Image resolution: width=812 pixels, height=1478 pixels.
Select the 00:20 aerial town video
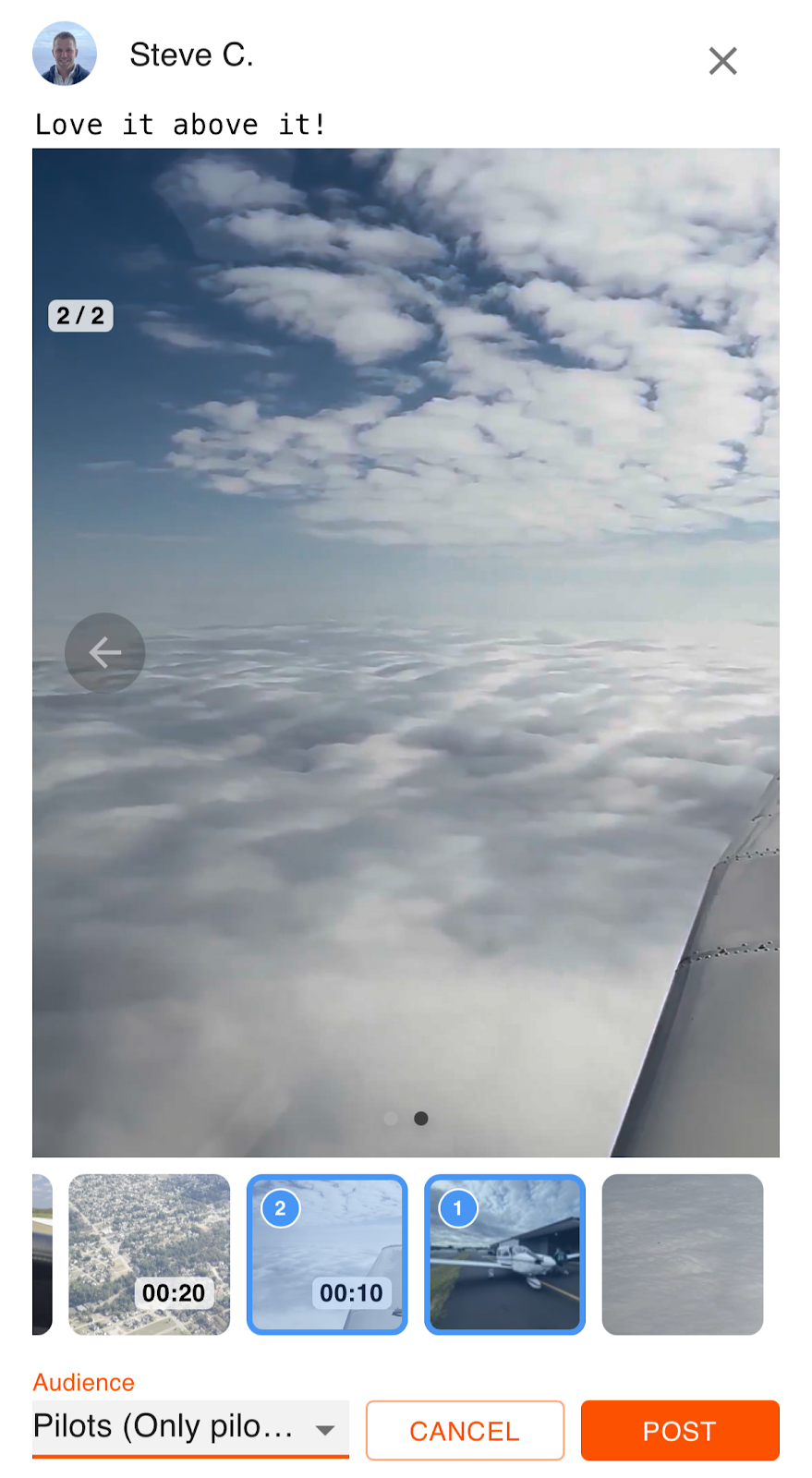[150, 1254]
